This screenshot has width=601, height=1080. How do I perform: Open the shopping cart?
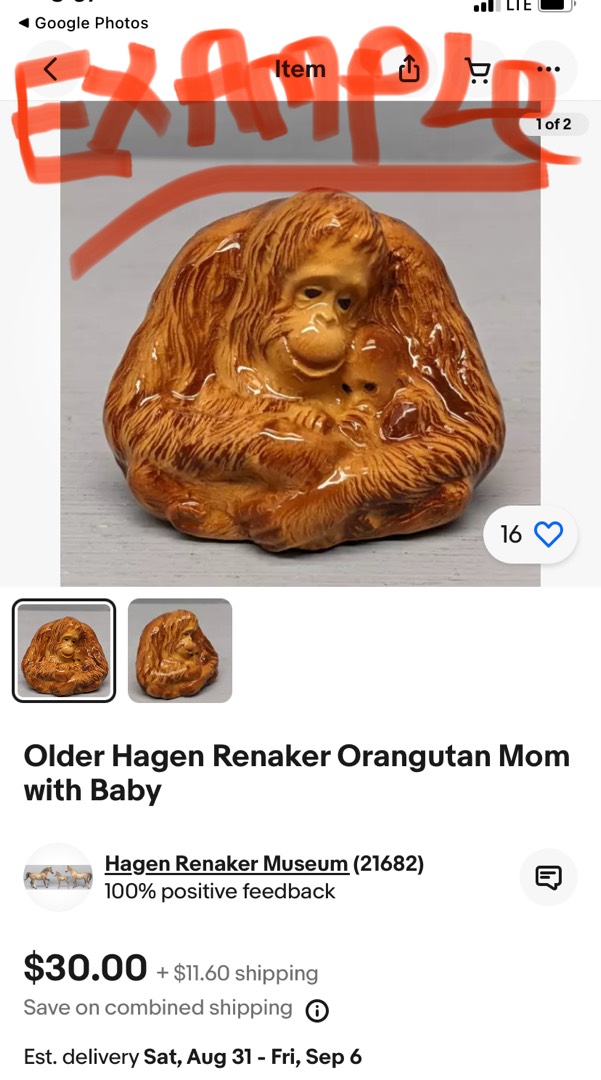478,70
